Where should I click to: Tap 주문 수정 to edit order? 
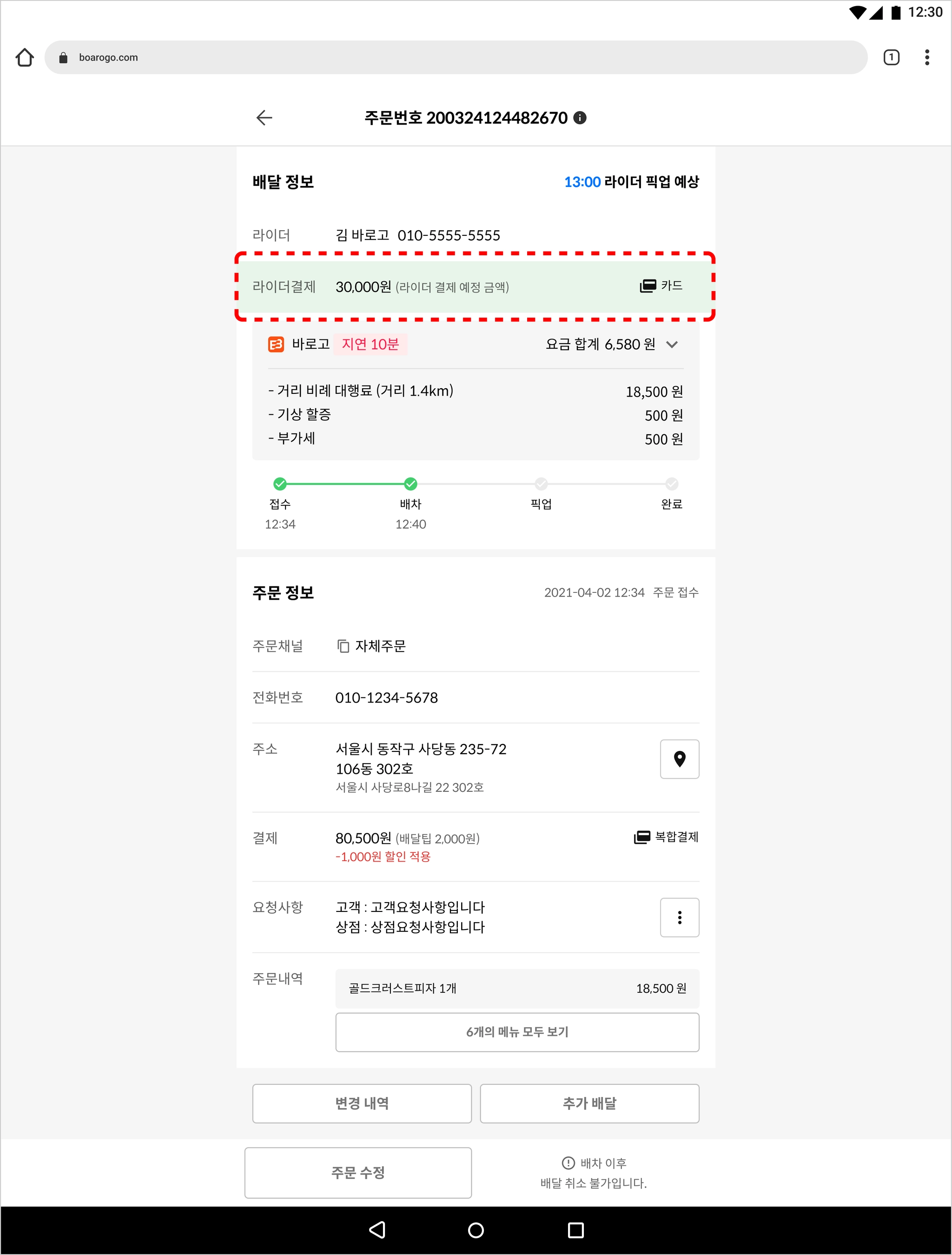[x=358, y=1173]
